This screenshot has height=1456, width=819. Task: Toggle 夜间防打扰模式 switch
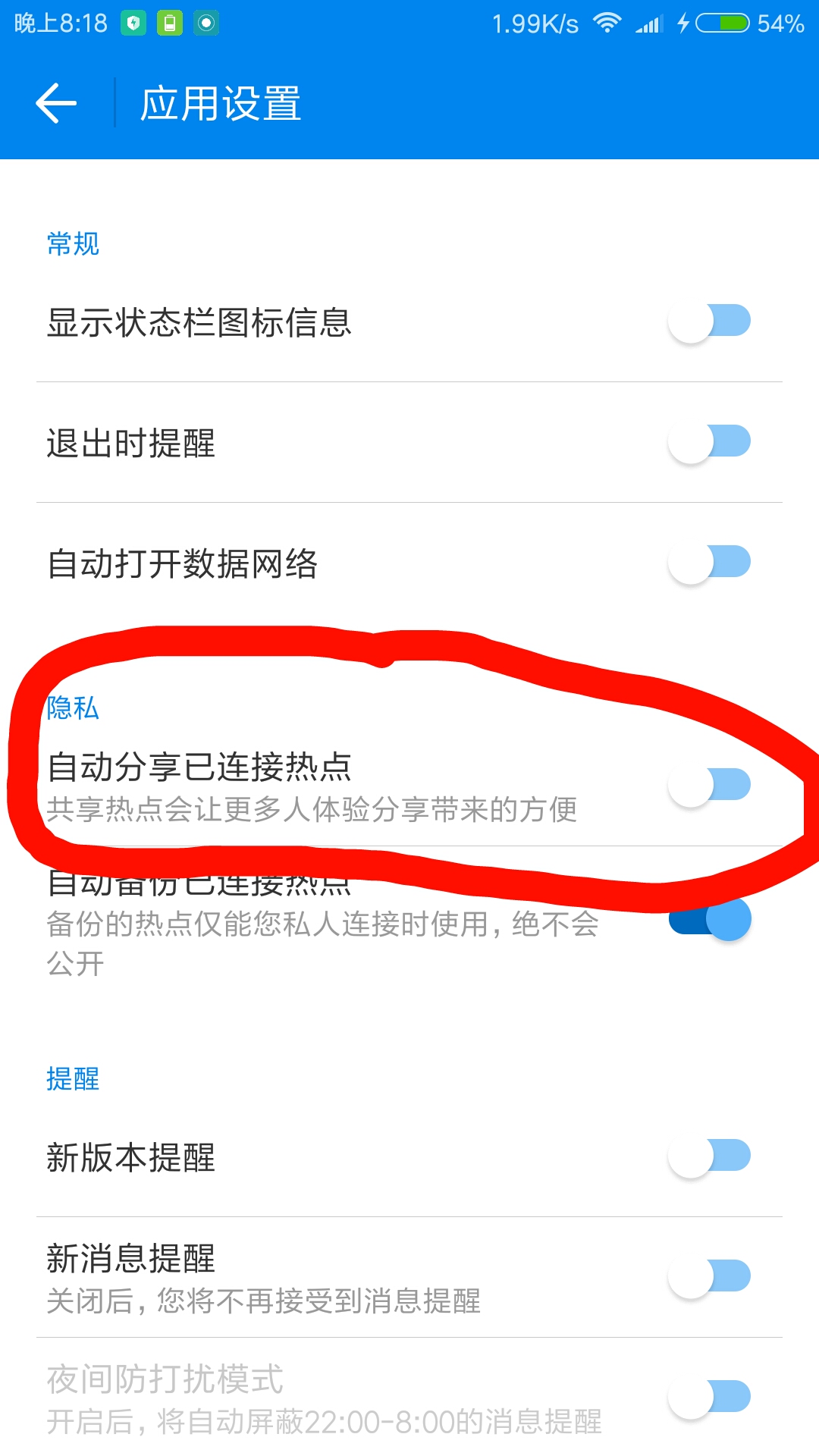[x=709, y=1398]
